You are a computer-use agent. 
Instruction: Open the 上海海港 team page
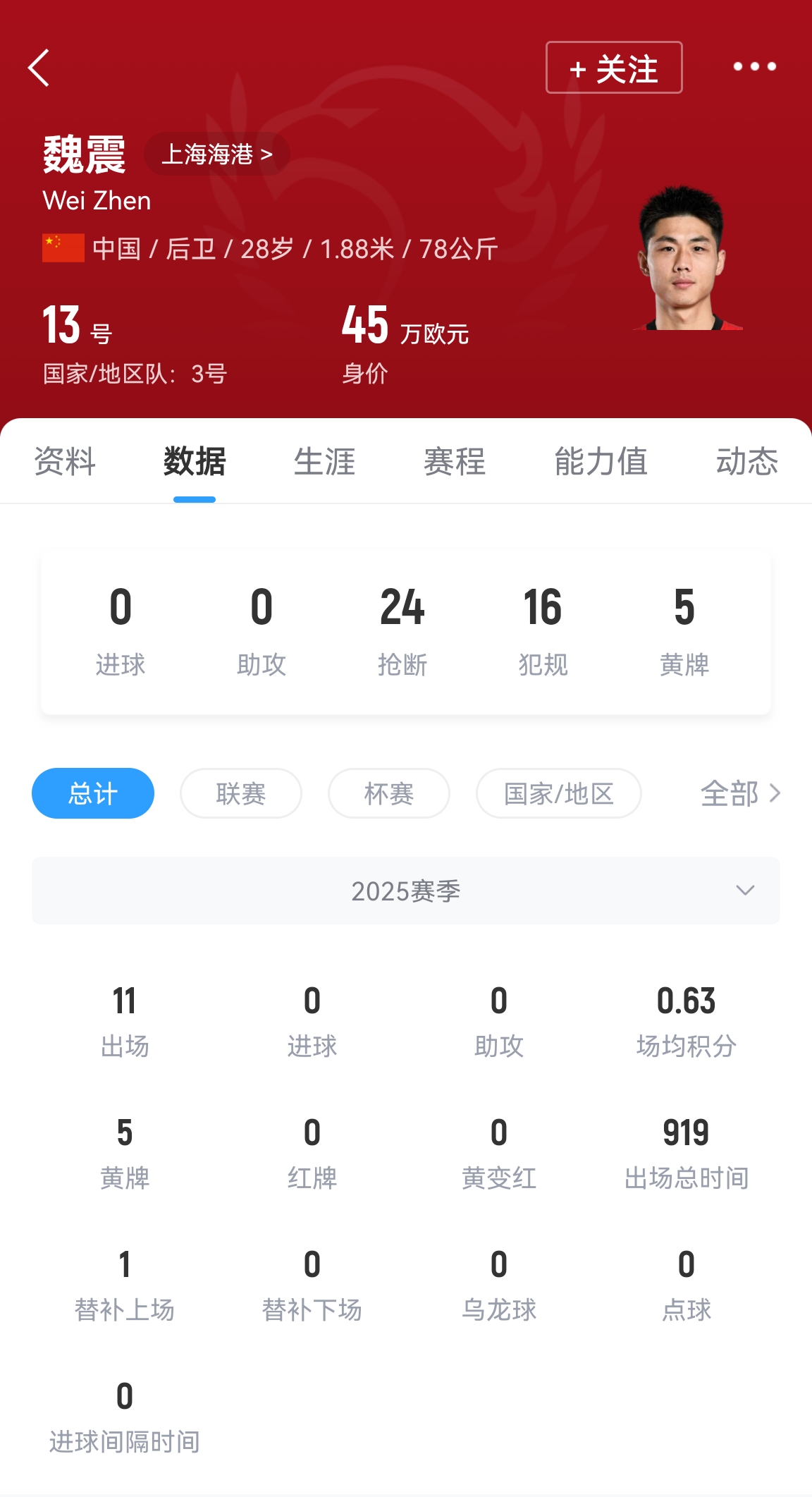click(216, 154)
